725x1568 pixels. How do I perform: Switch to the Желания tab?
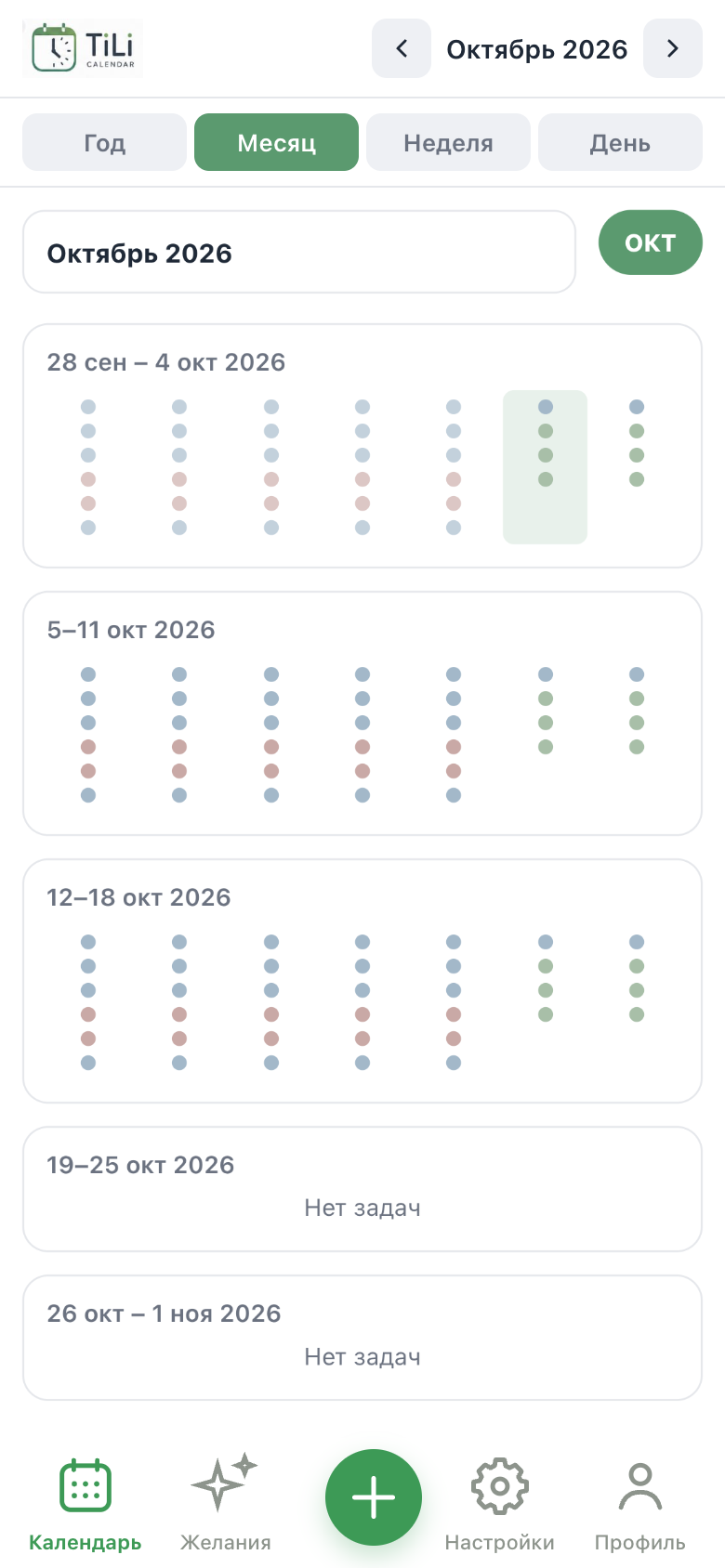pyautogui.click(x=225, y=1505)
